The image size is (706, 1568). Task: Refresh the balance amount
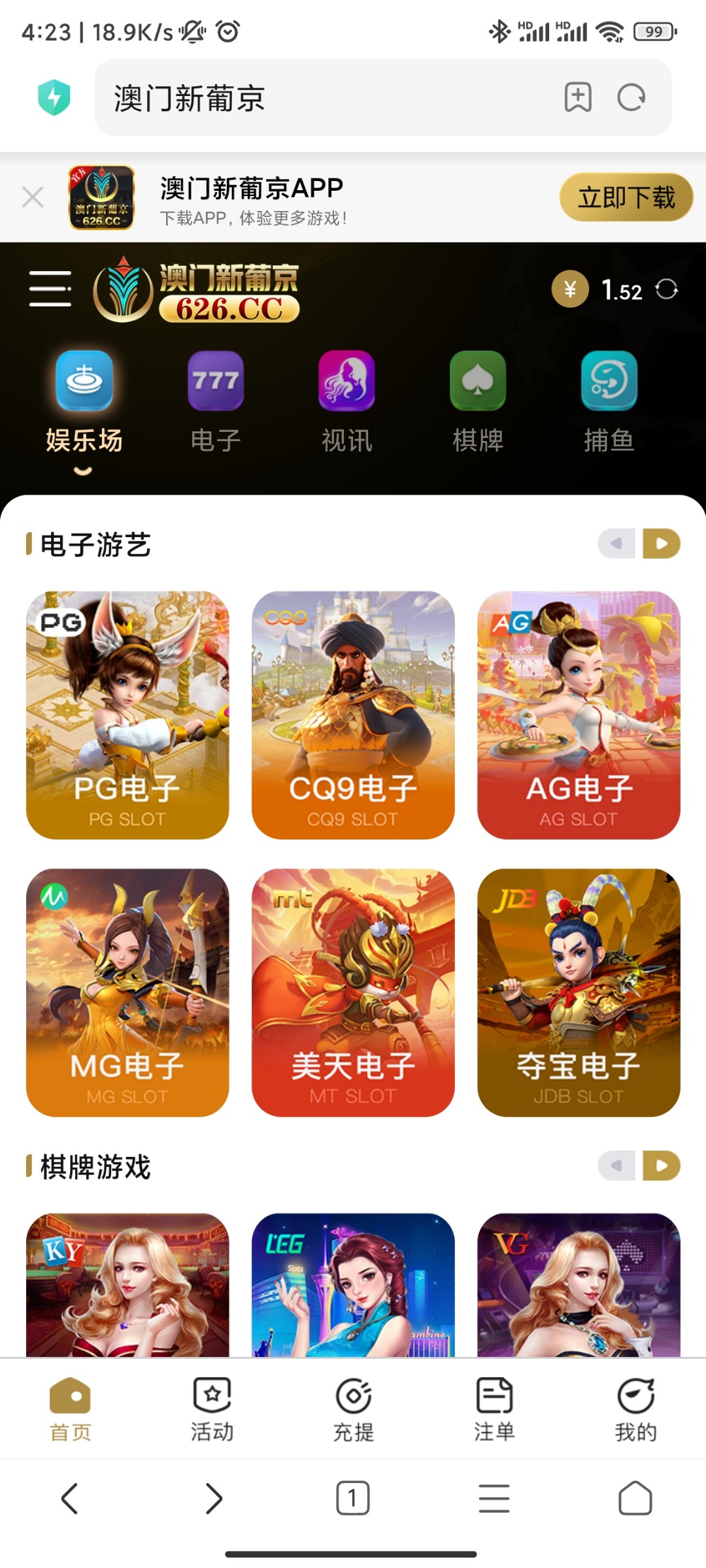(x=666, y=289)
